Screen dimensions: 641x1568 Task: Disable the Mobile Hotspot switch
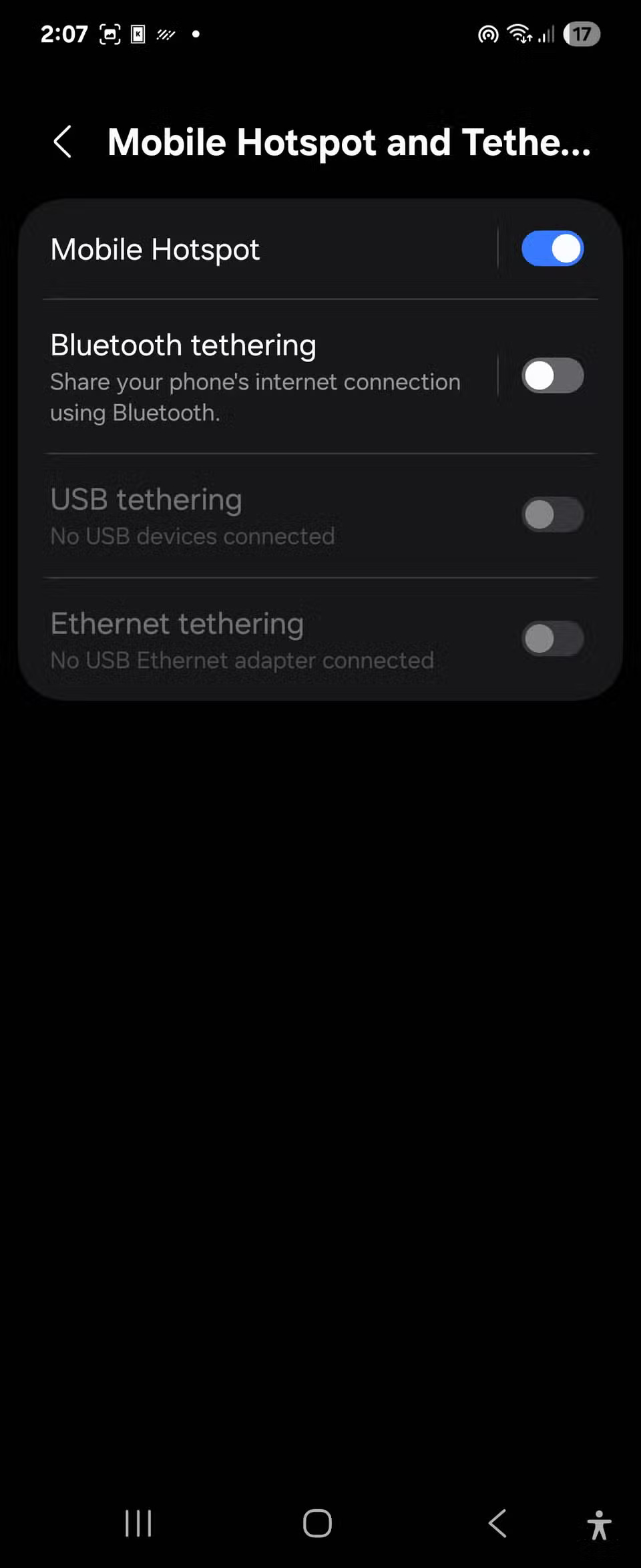pyautogui.click(x=552, y=248)
